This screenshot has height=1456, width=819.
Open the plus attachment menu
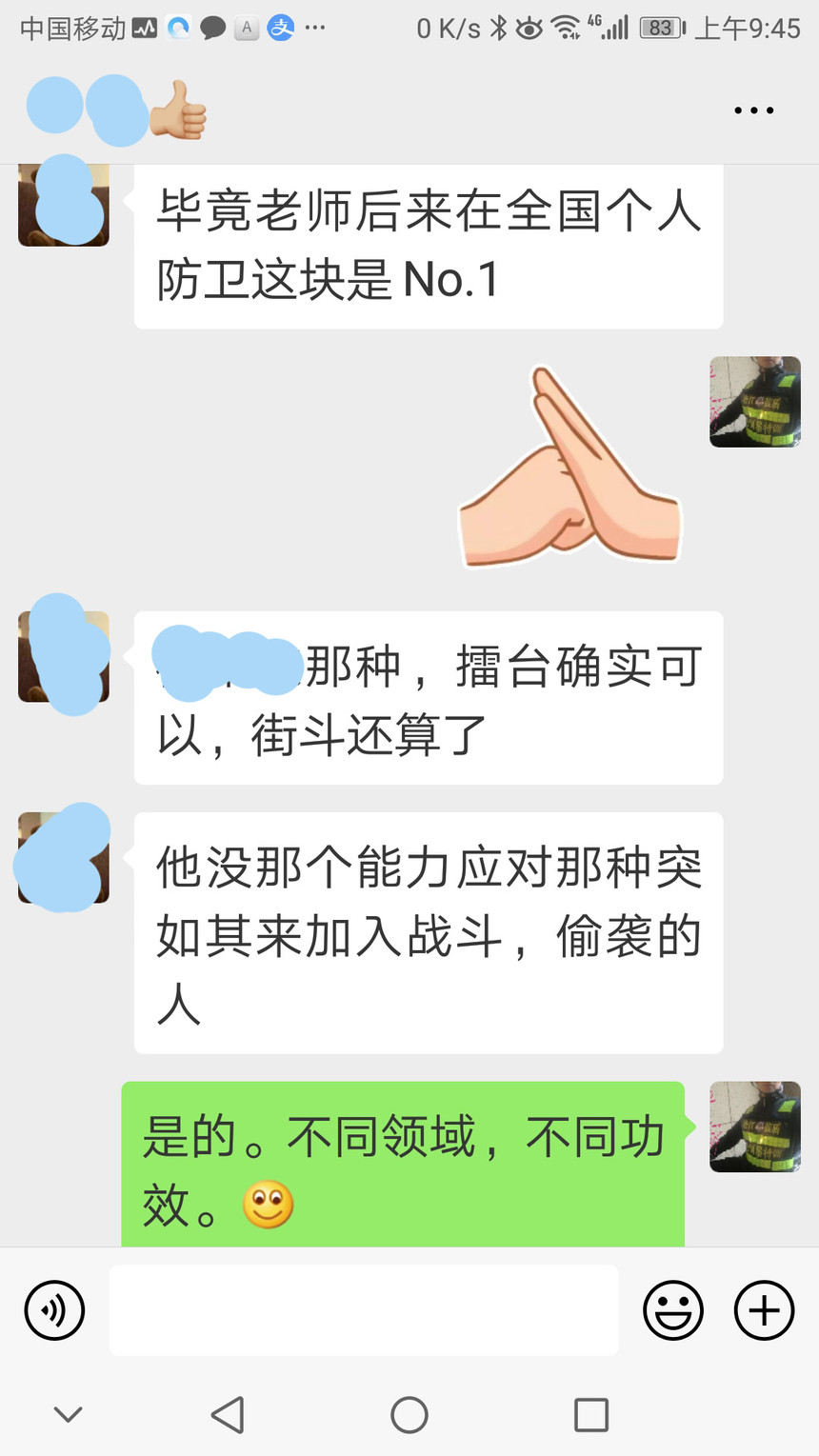tap(764, 1310)
